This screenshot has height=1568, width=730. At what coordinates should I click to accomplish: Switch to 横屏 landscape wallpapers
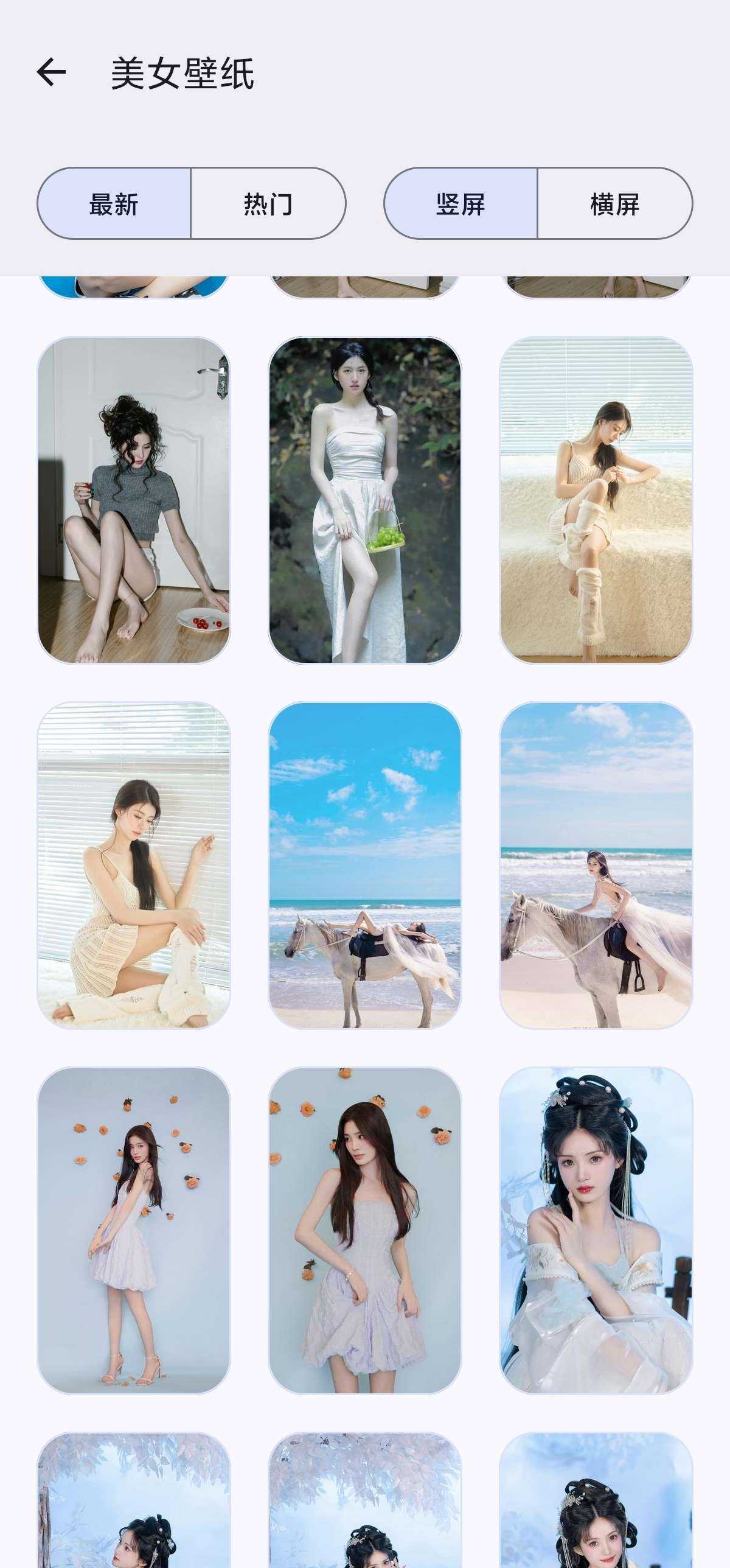(614, 203)
